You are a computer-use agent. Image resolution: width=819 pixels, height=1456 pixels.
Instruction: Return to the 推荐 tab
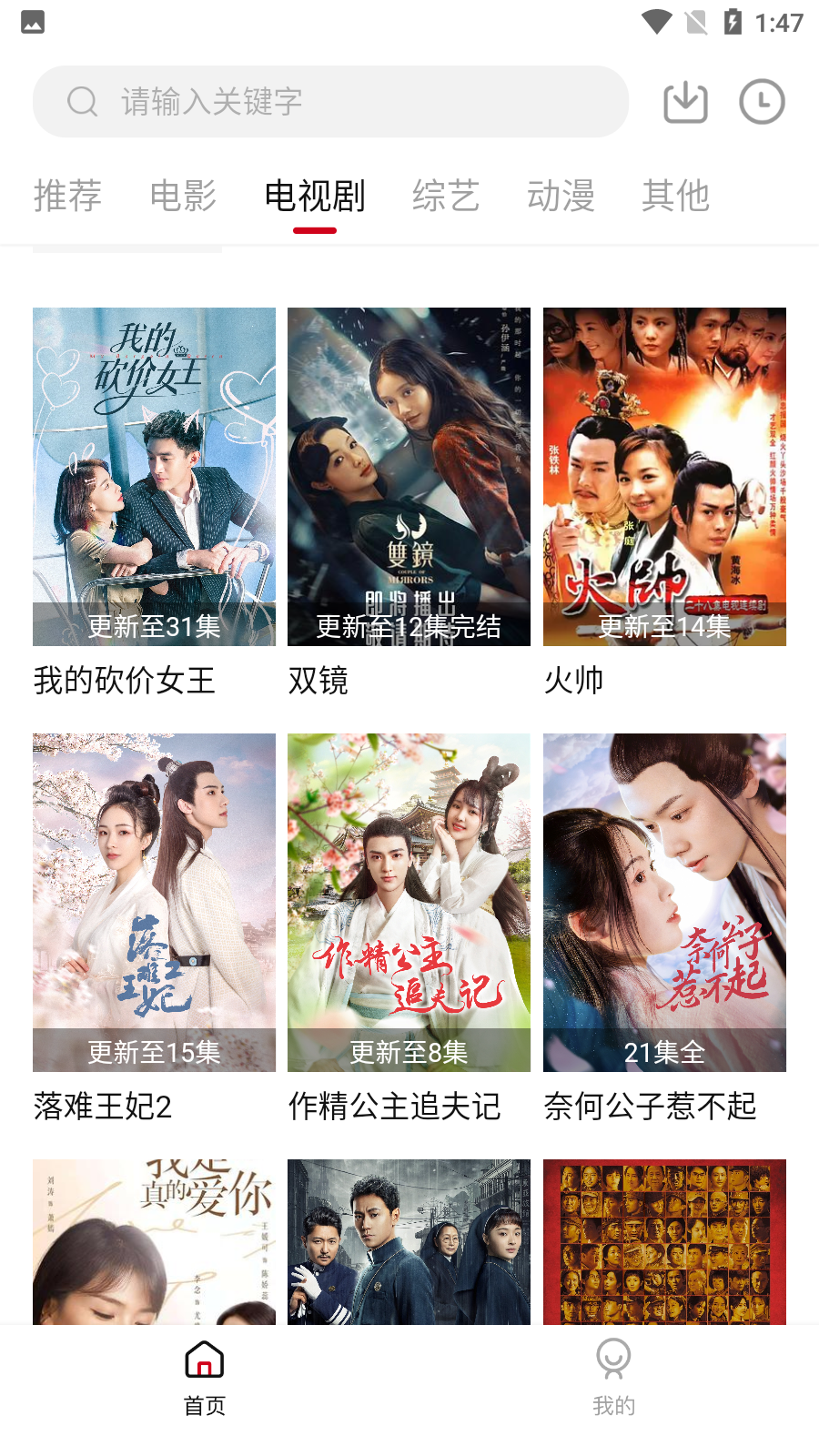click(67, 197)
